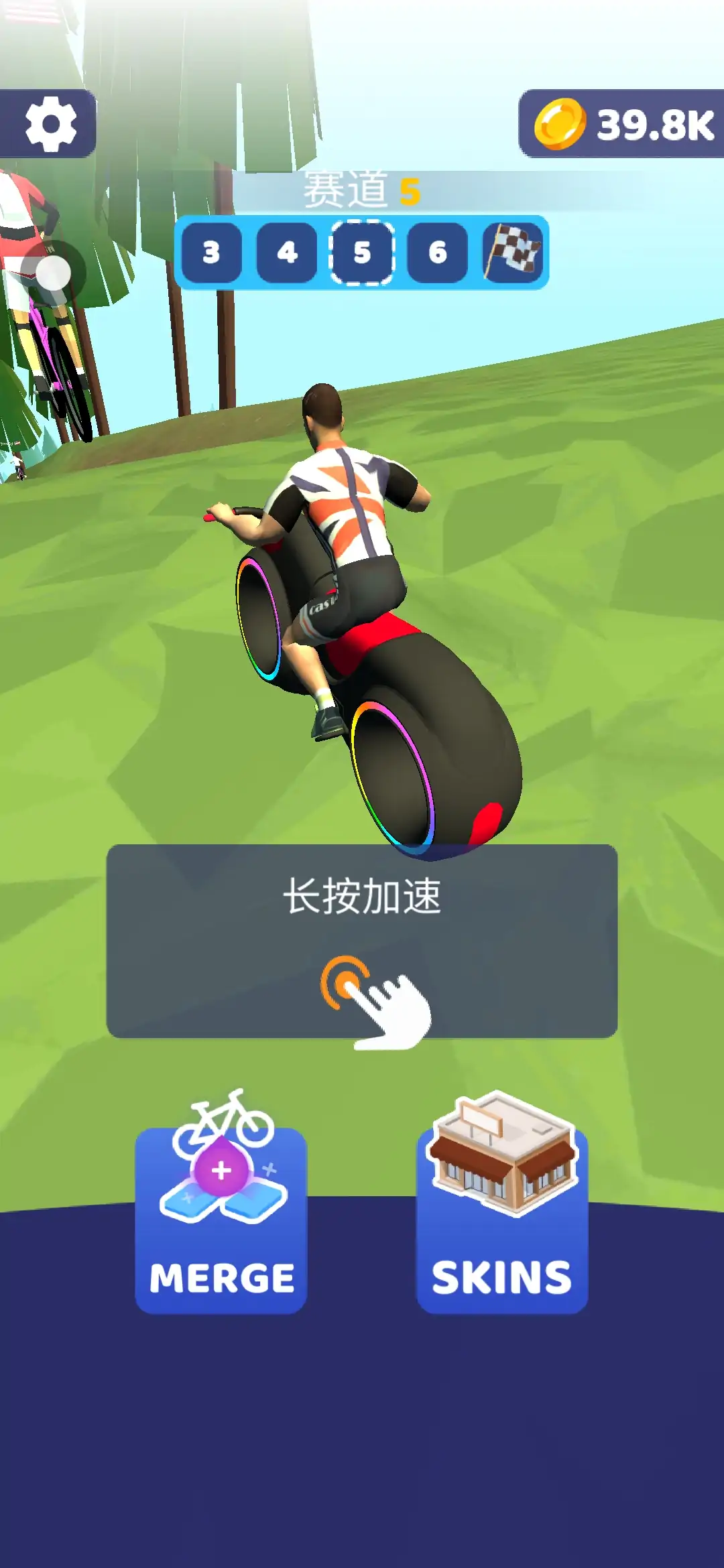Tap the 长按加速 accelerate panel
The width and height of the screenshot is (724, 1568).
(x=362, y=941)
